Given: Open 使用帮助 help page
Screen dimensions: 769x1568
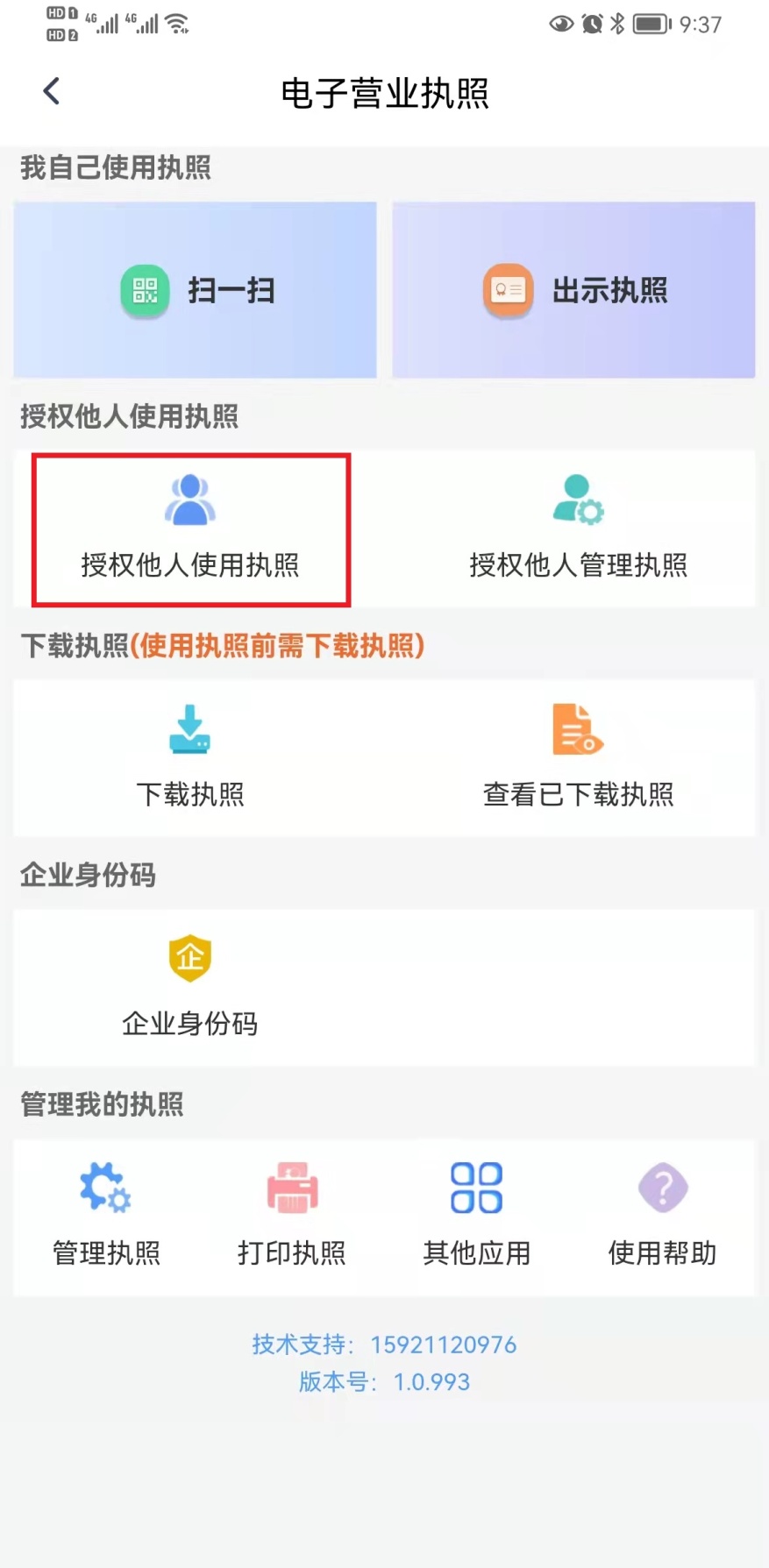Looking at the screenshot, I should 662,1216.
